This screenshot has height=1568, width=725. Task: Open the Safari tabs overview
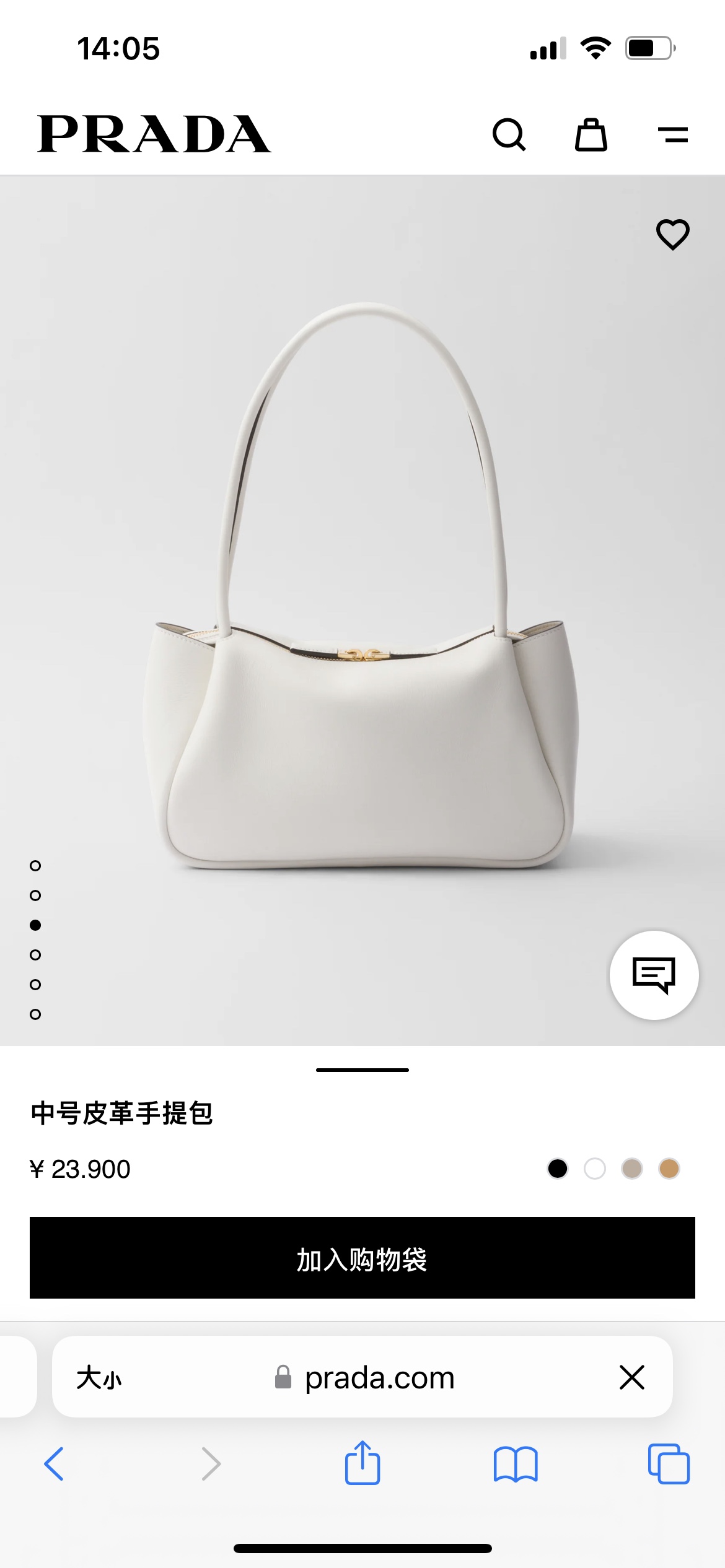(x=669, y=1464)
